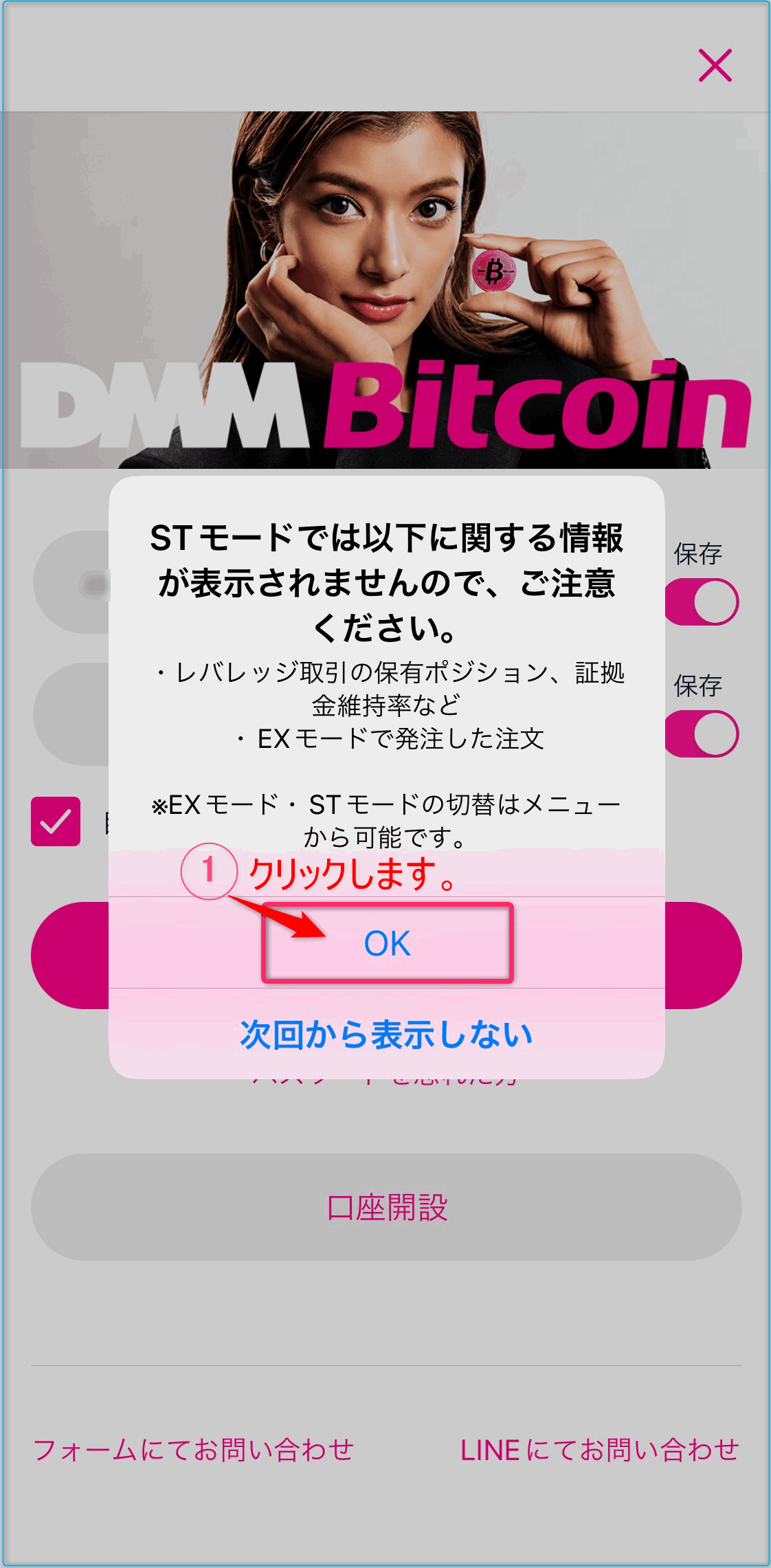Open 口座開設 account registration
The image size is (771, 1568).
click(x=386, y=1208)
